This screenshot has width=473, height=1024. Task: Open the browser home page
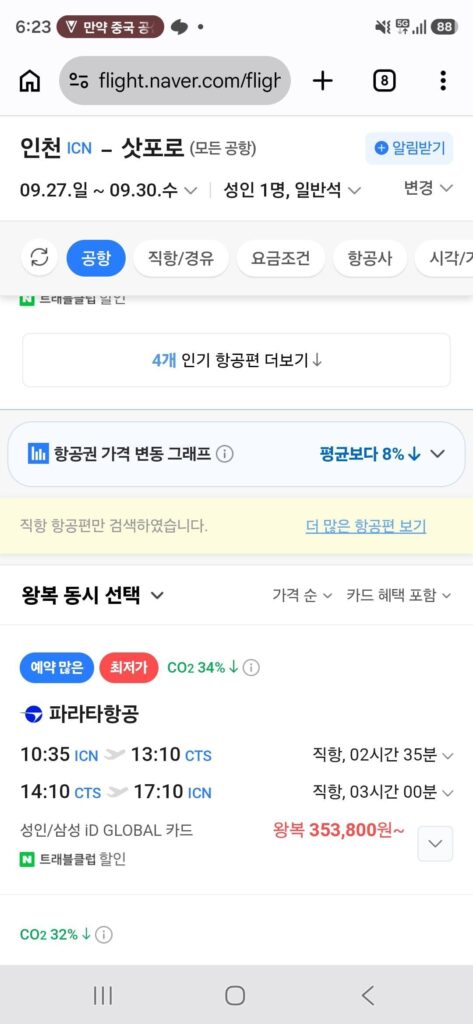[x=29, y=81]
